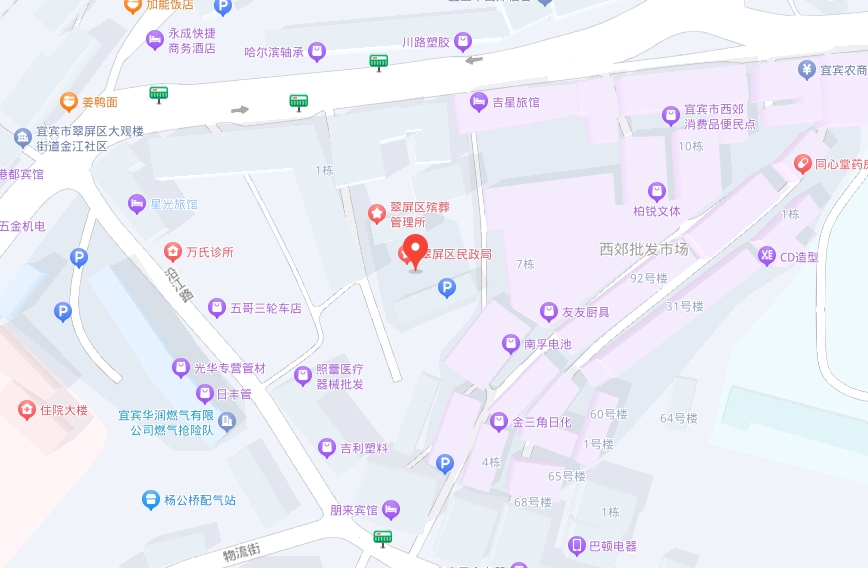Select the 照蕾医疗器械批发 marker
This screenshot has width=868, height=568.
coord(303,376)
